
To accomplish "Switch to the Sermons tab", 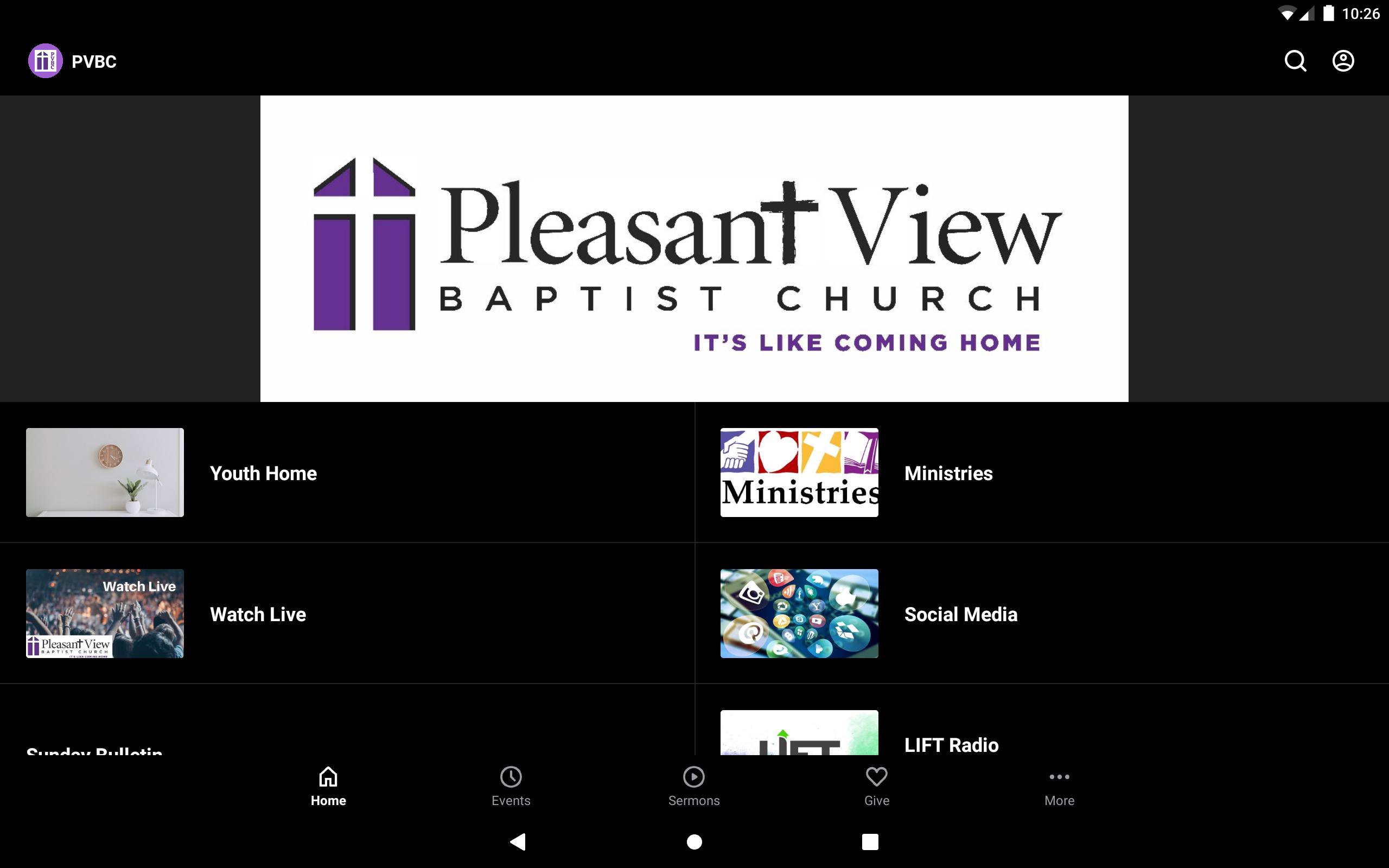I will coord(694,786).
